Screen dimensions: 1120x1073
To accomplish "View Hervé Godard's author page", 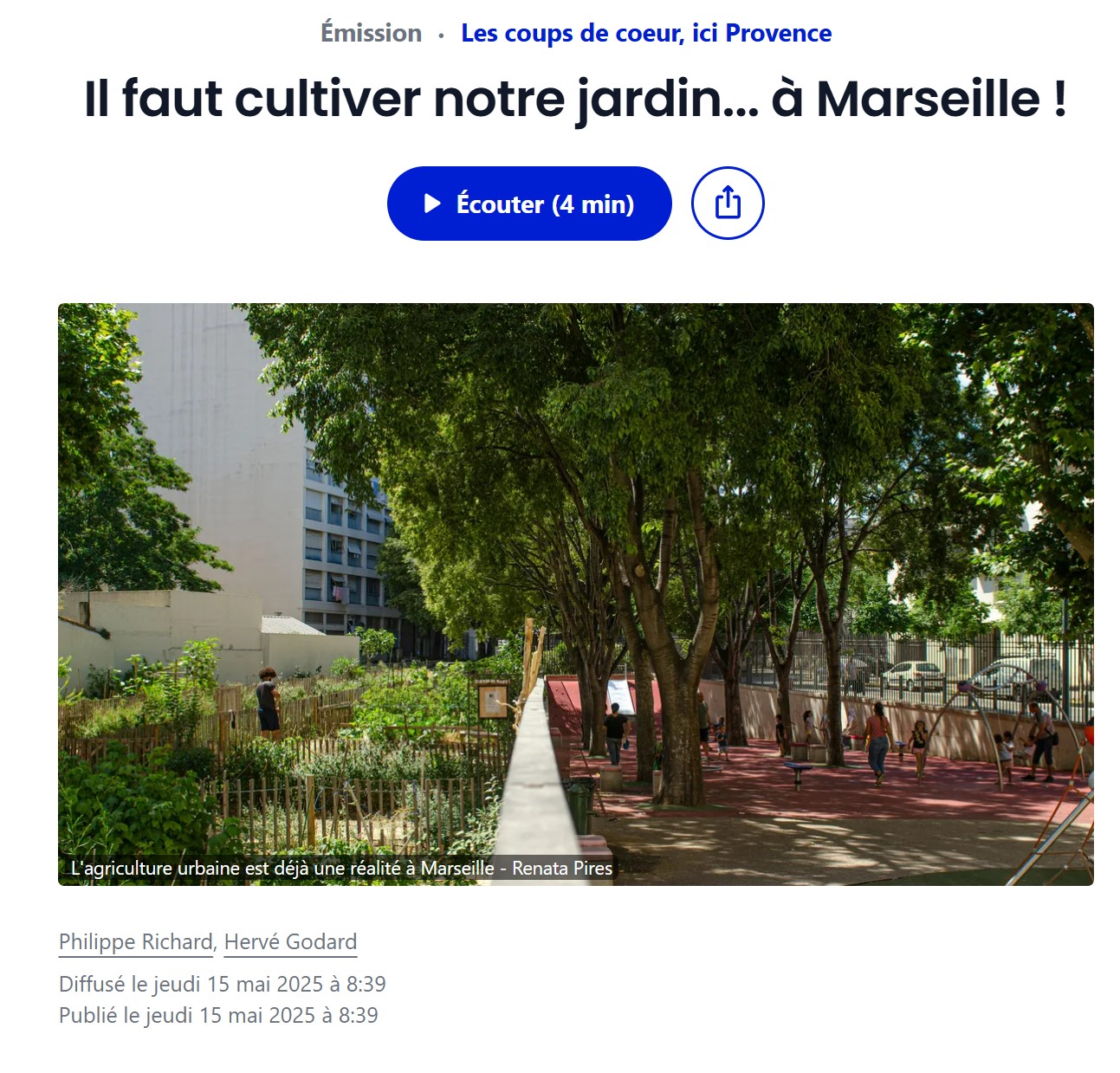I will coord(290,941).
